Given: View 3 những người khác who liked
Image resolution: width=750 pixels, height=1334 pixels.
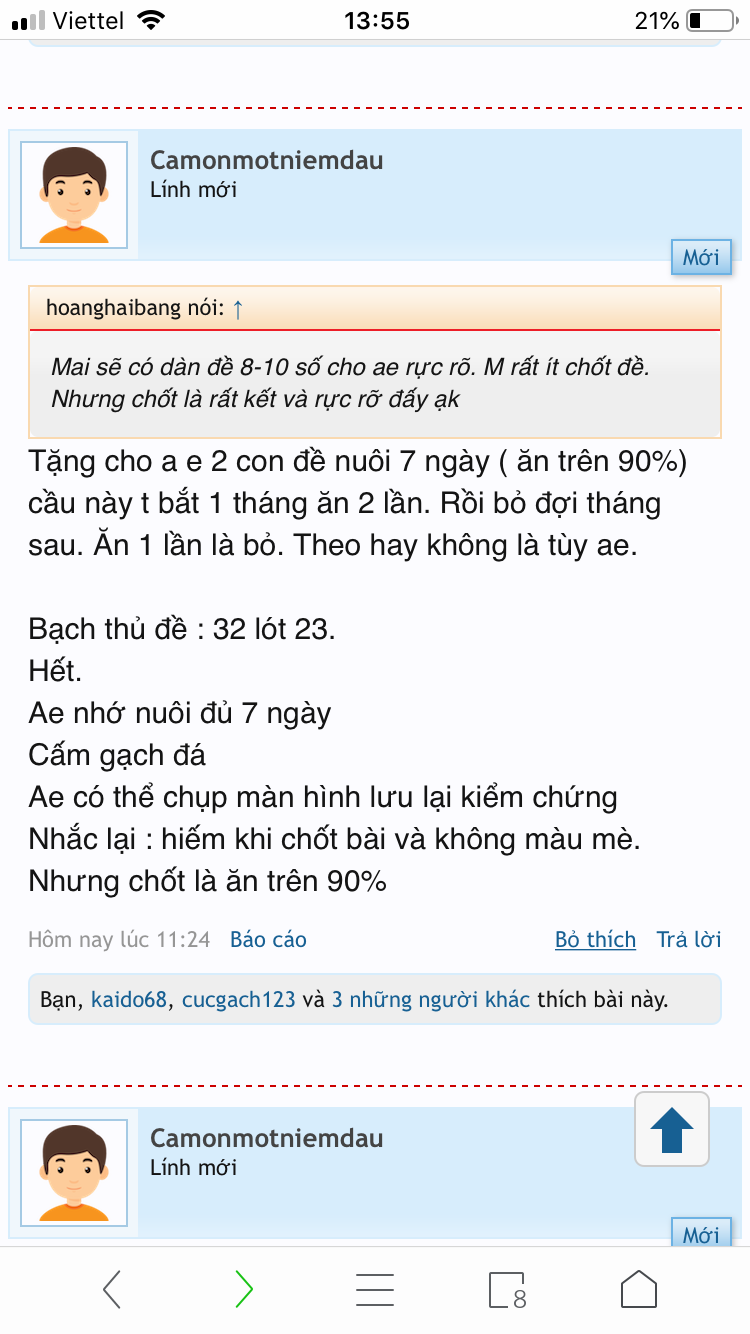Looking at the screenshot, I should 430,998.
